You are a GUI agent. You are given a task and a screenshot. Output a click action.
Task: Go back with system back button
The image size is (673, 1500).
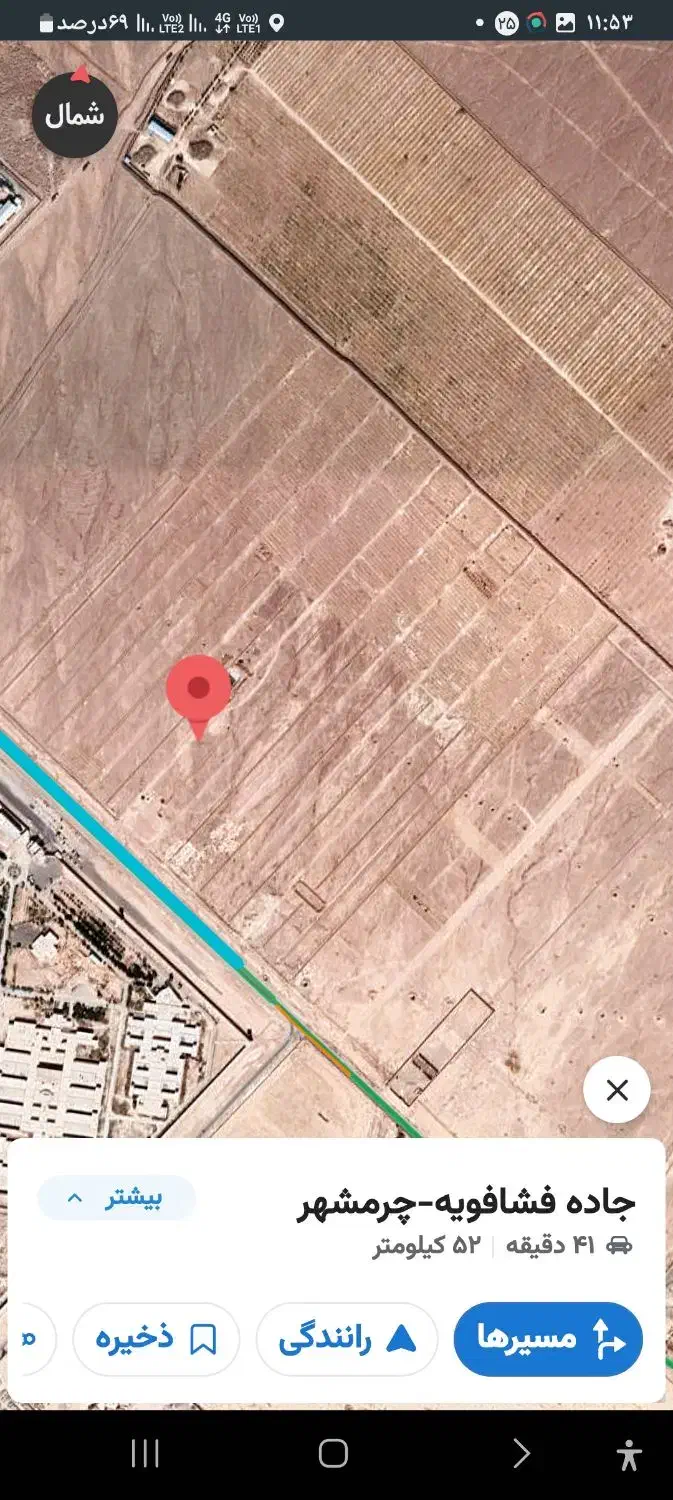click(x=521, y=1453)
